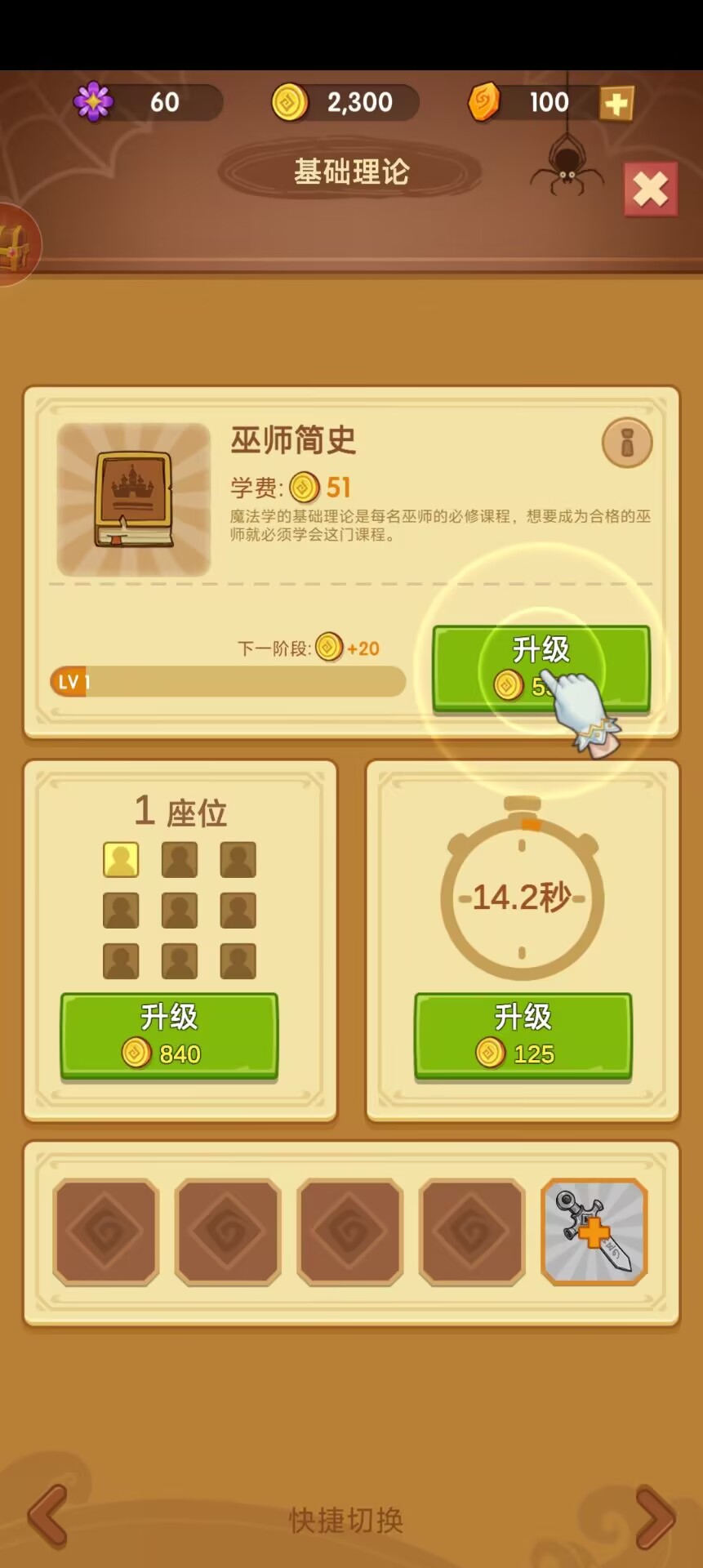Screen dimensions: 703x1568
Task: Close the 基础理论 panel
Action: click(650, 189)
